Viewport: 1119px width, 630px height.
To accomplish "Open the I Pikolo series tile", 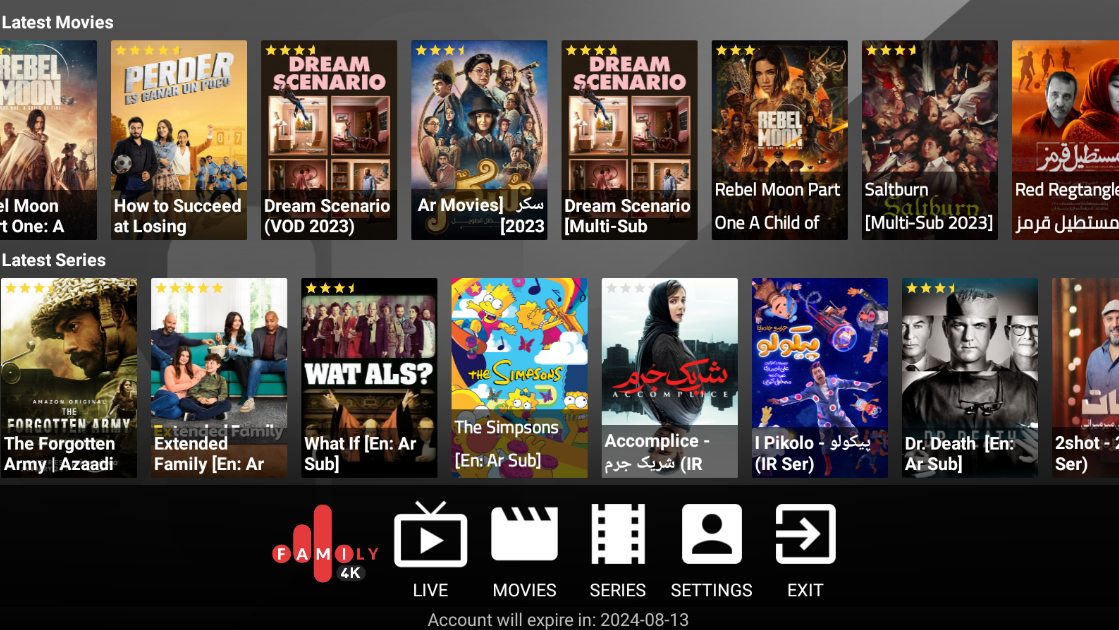I will (x=819, y=377).
